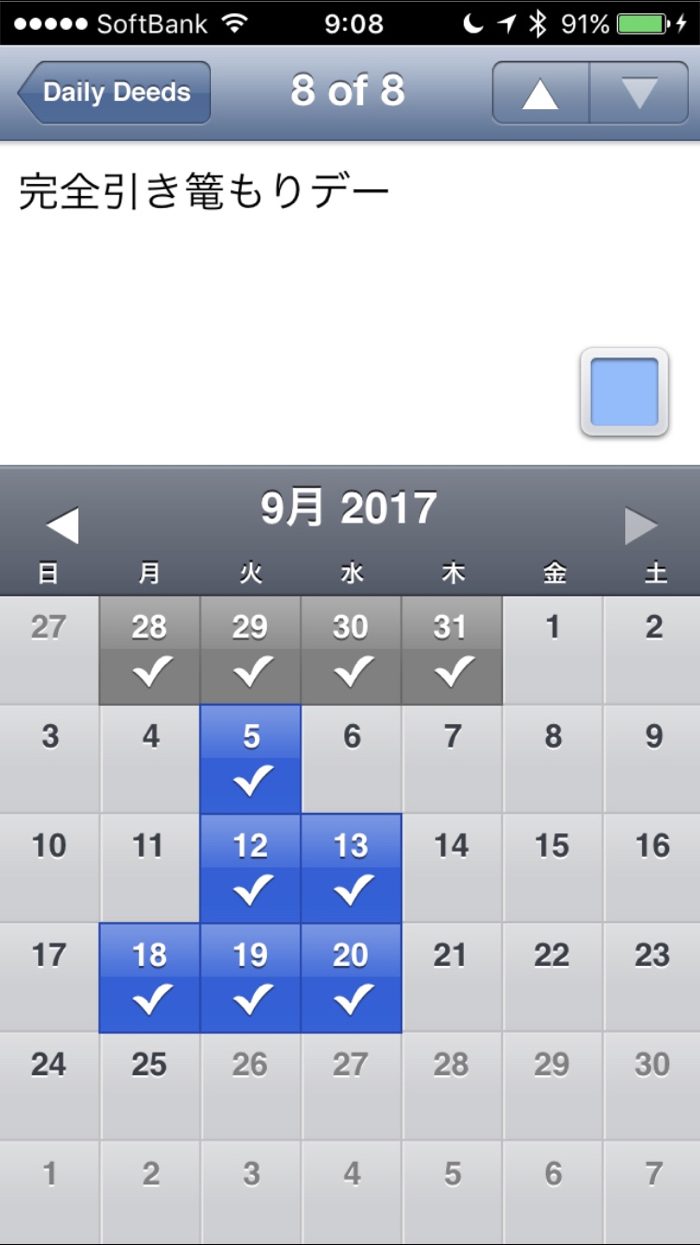Image resolution: width=700 pixels, height=1245 pixels.
Task: Uncheck September 5 on the calendar
Action: click(251, 760)
